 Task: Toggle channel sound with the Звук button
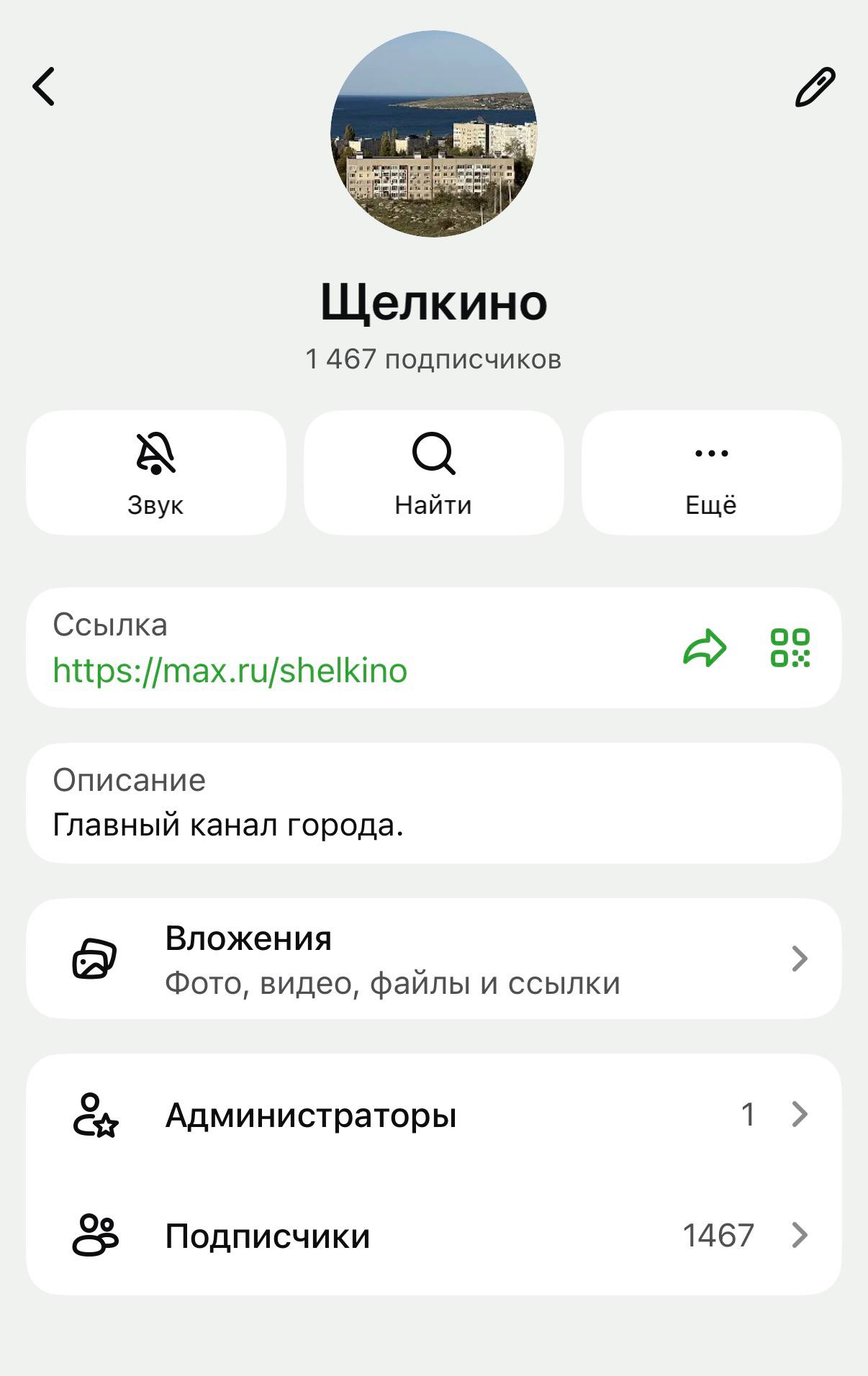(x=155, y=473)
